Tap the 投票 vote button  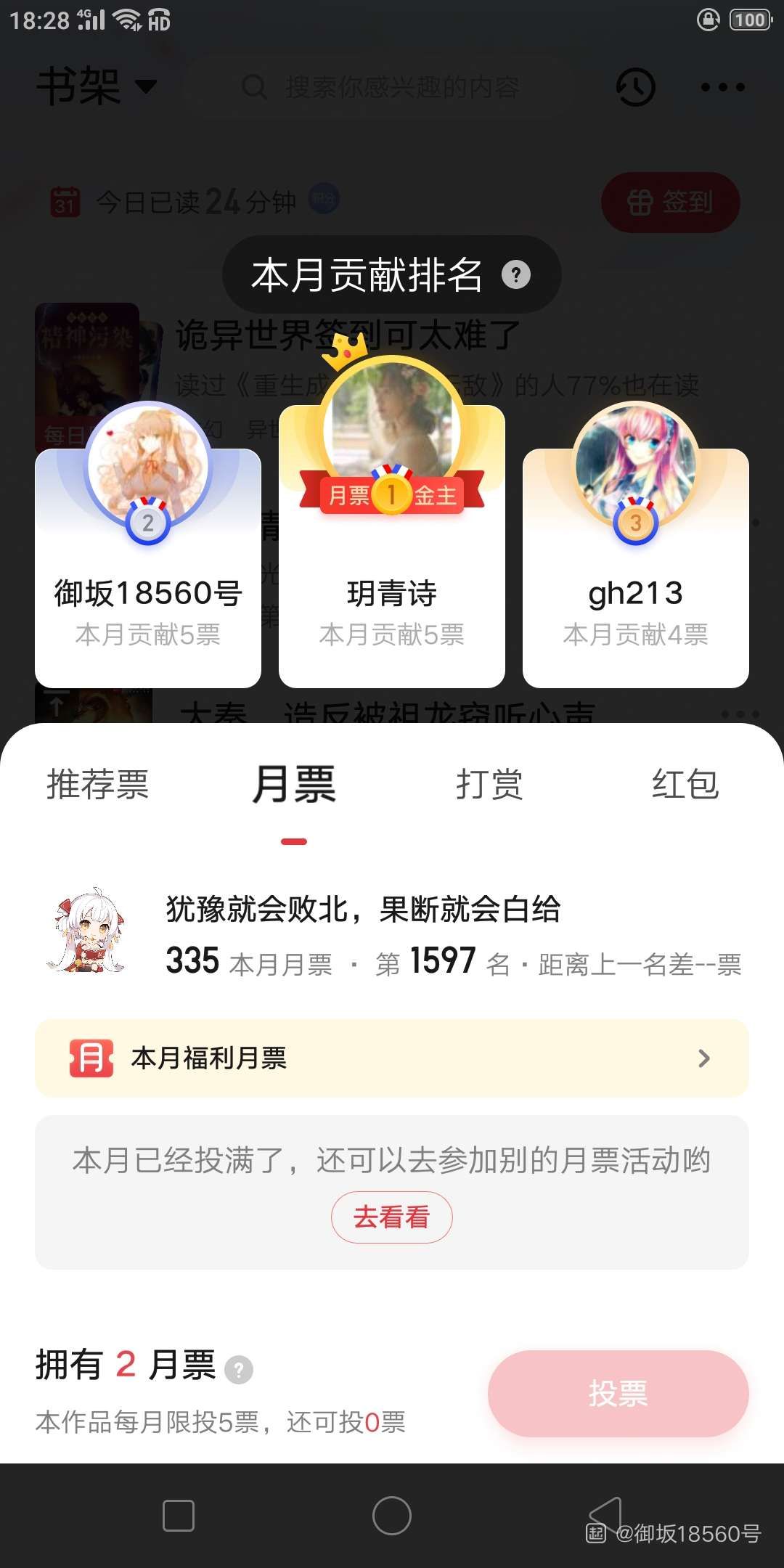(x=618, y=1393)
